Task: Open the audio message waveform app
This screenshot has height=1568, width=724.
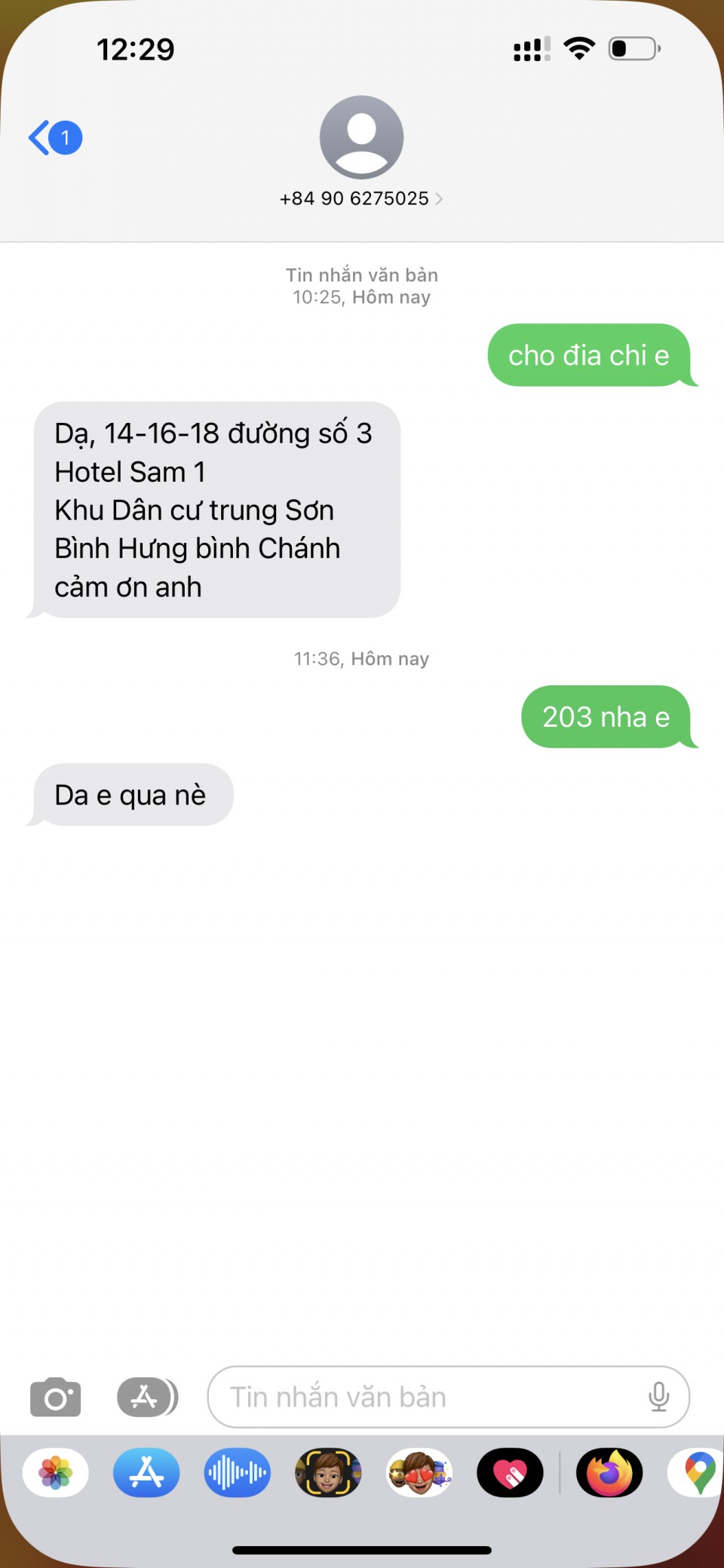Action: tap(238, 1472)
